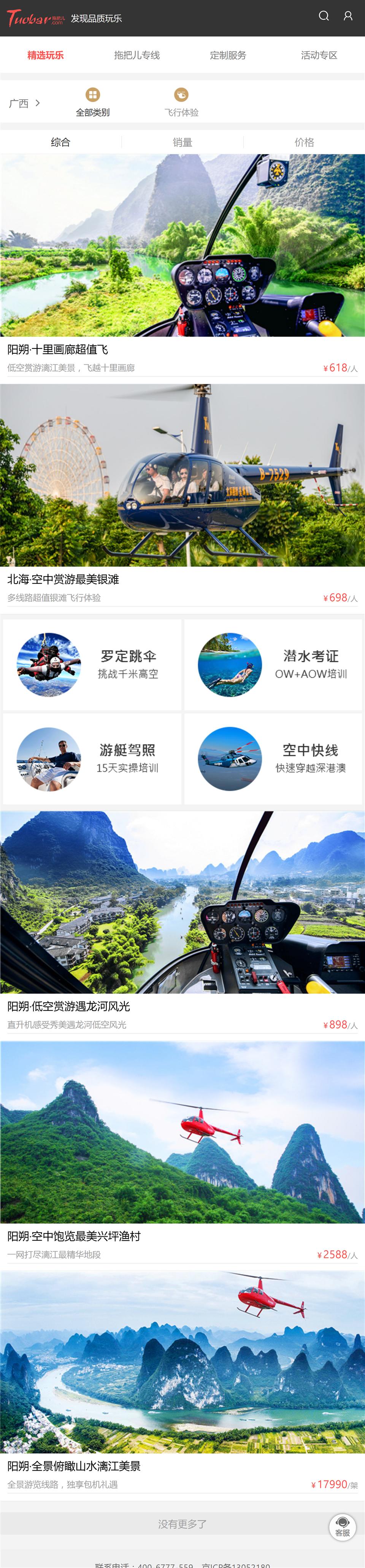This screenshot has height=1568, width=365.
Task: Open the 活动专区 tab
Action: (319, 56)
